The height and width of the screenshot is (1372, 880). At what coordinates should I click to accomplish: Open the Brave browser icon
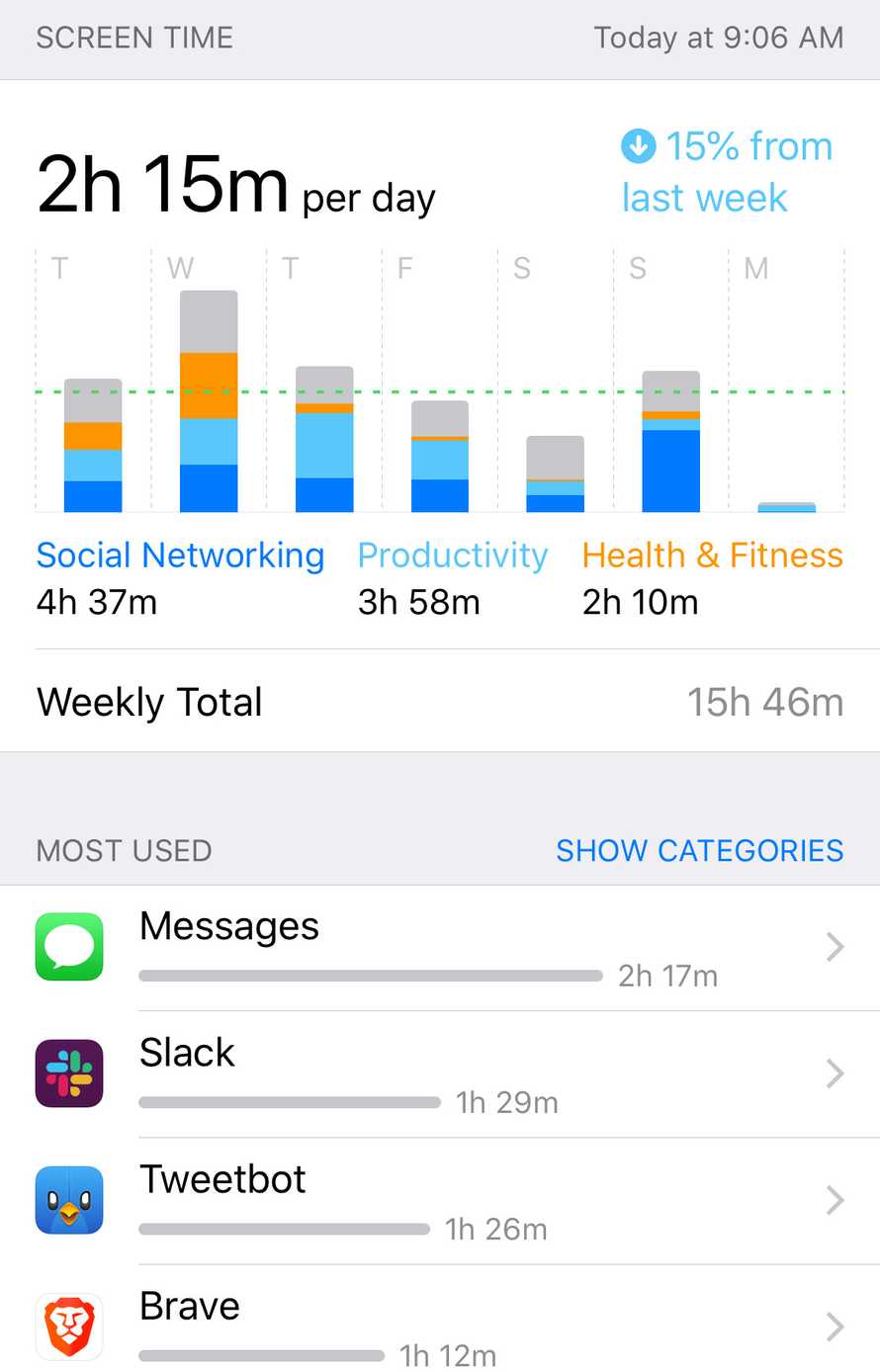click(68, 1327)
